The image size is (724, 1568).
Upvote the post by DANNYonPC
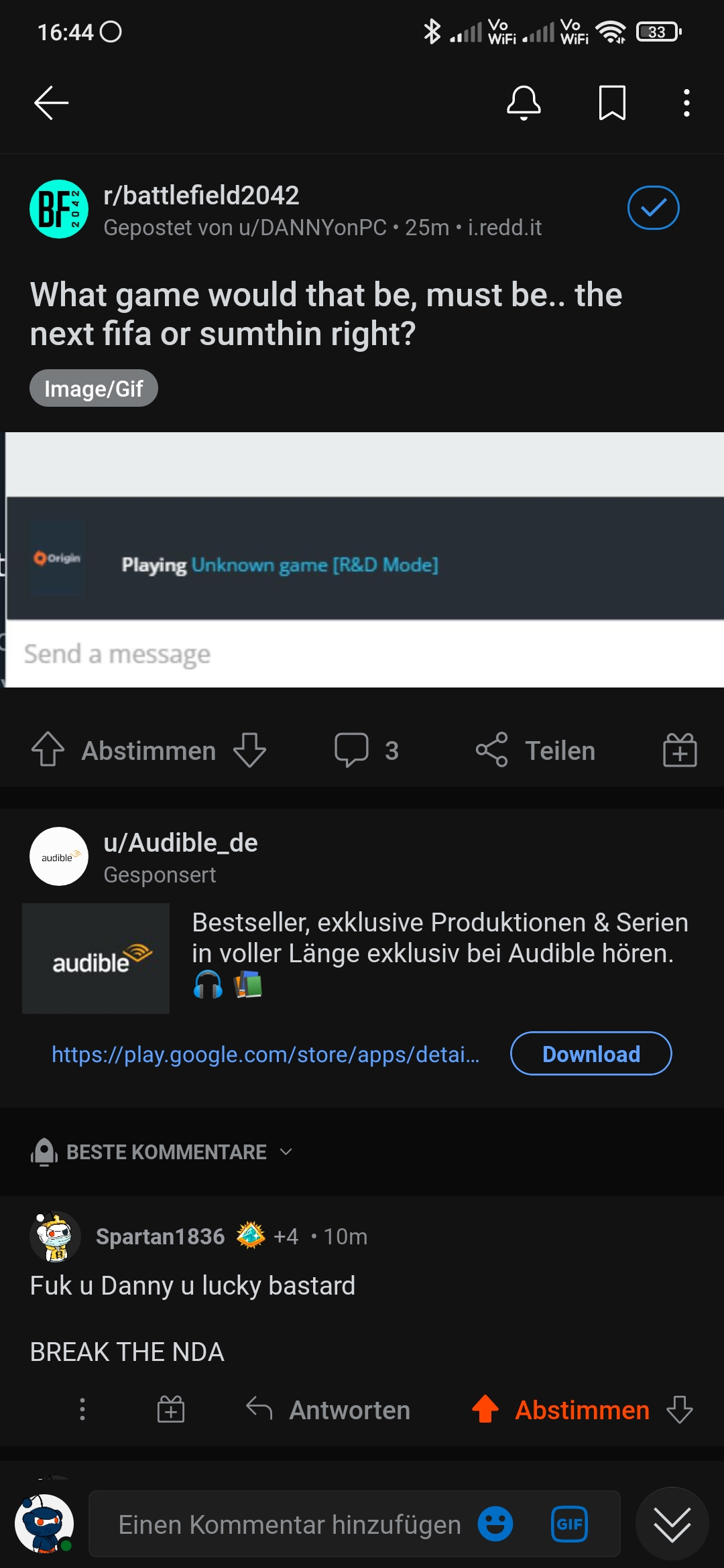pos(48,750)
